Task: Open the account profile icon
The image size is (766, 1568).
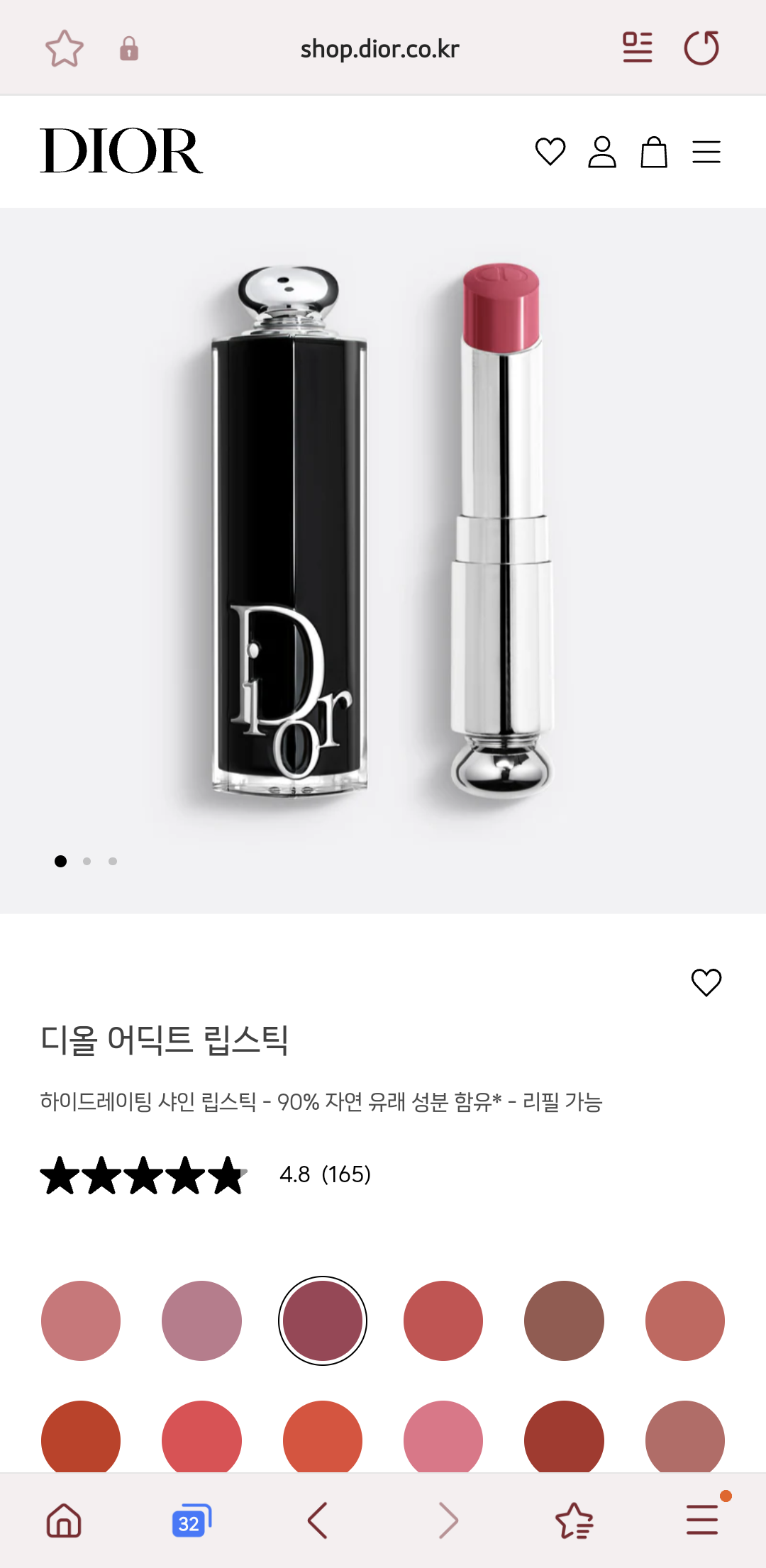Action: coord(602,152)
